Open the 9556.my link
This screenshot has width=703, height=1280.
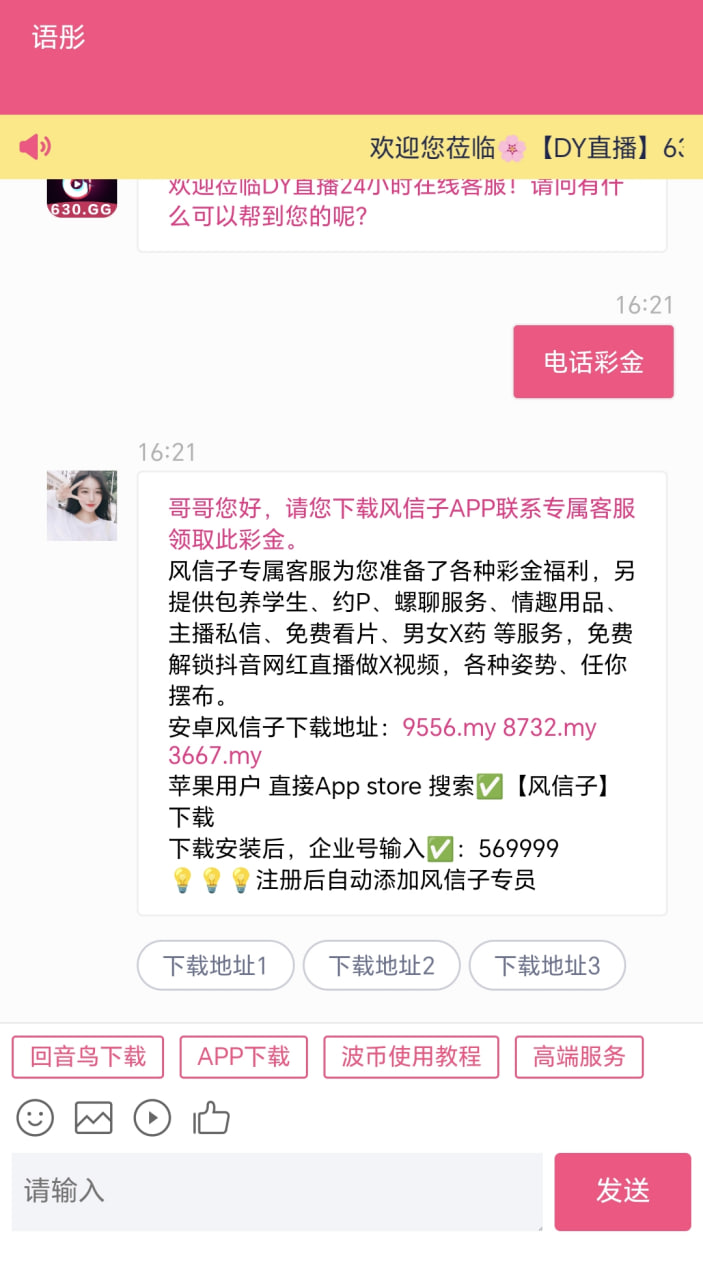tap(449, 727)
